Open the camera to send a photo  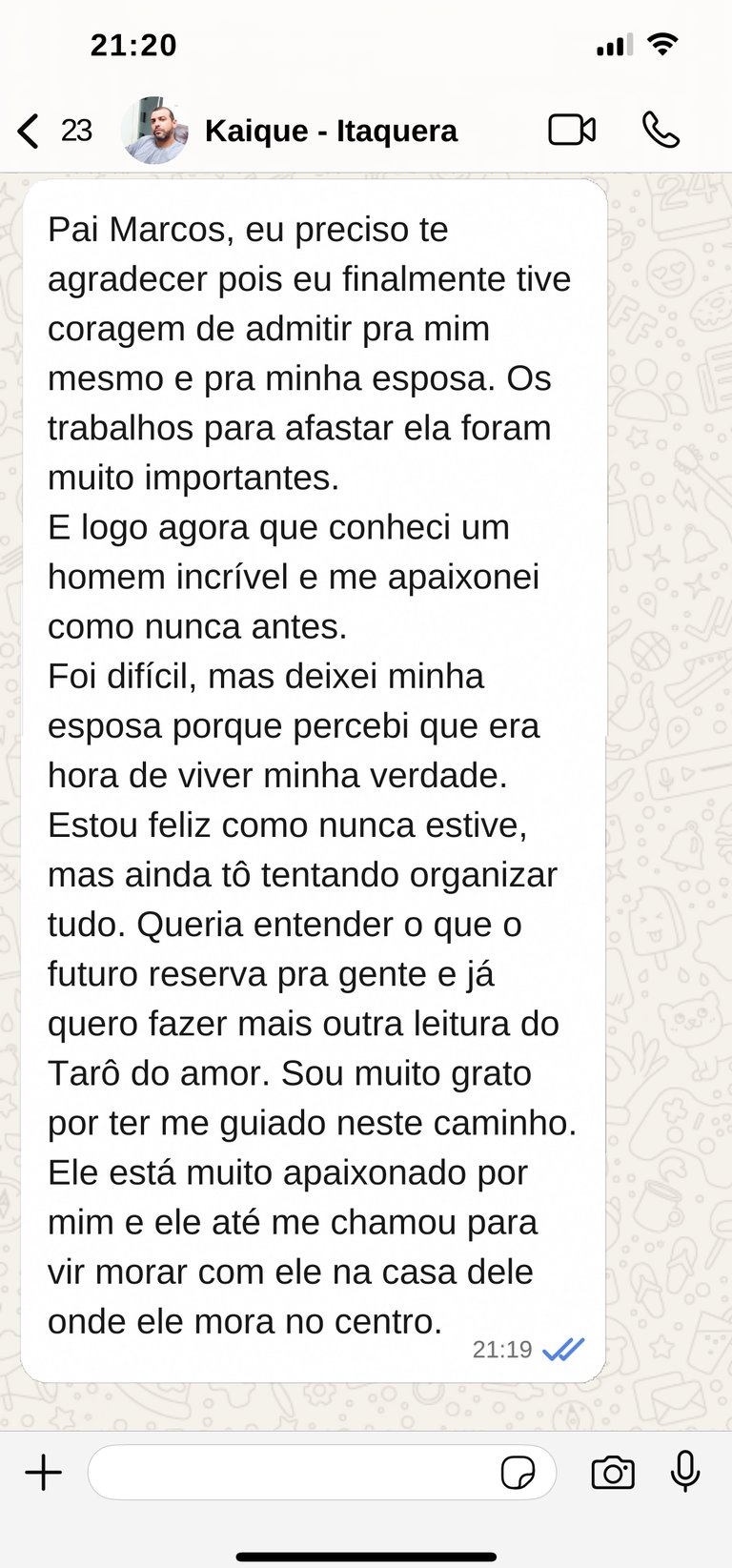(613, 1473)
